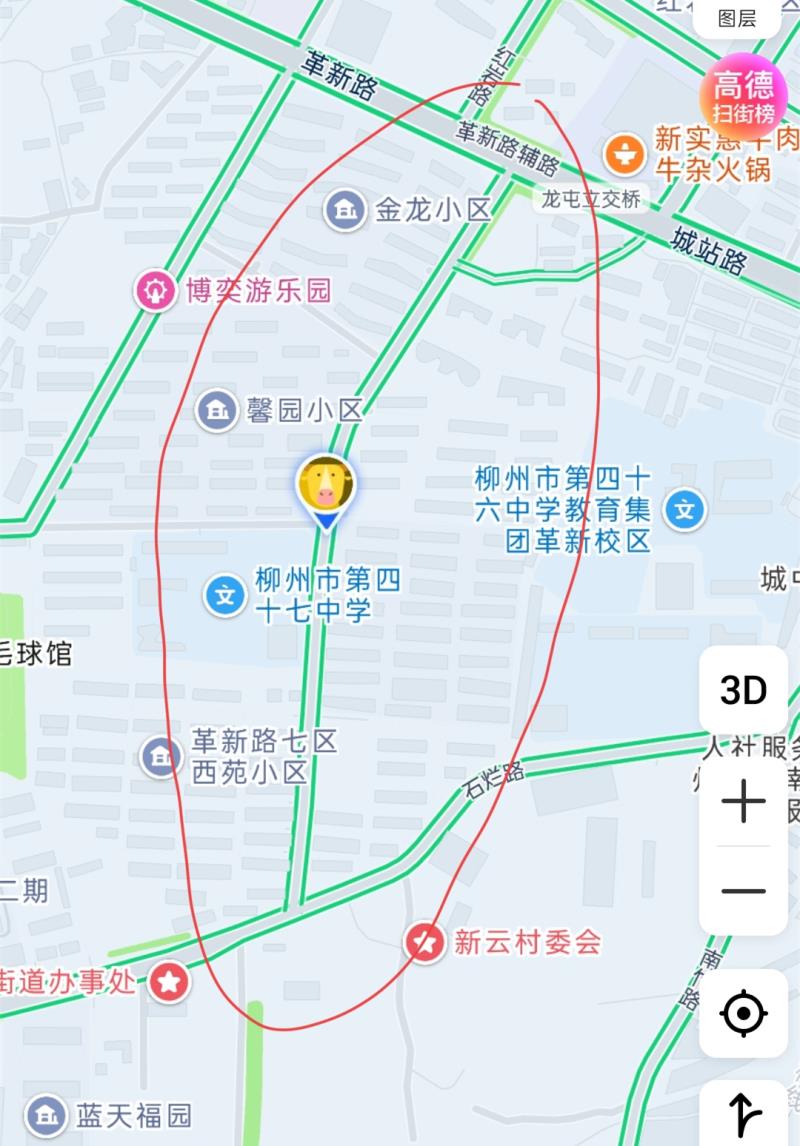Tap the current location cow avatar pin

[325, 485]
